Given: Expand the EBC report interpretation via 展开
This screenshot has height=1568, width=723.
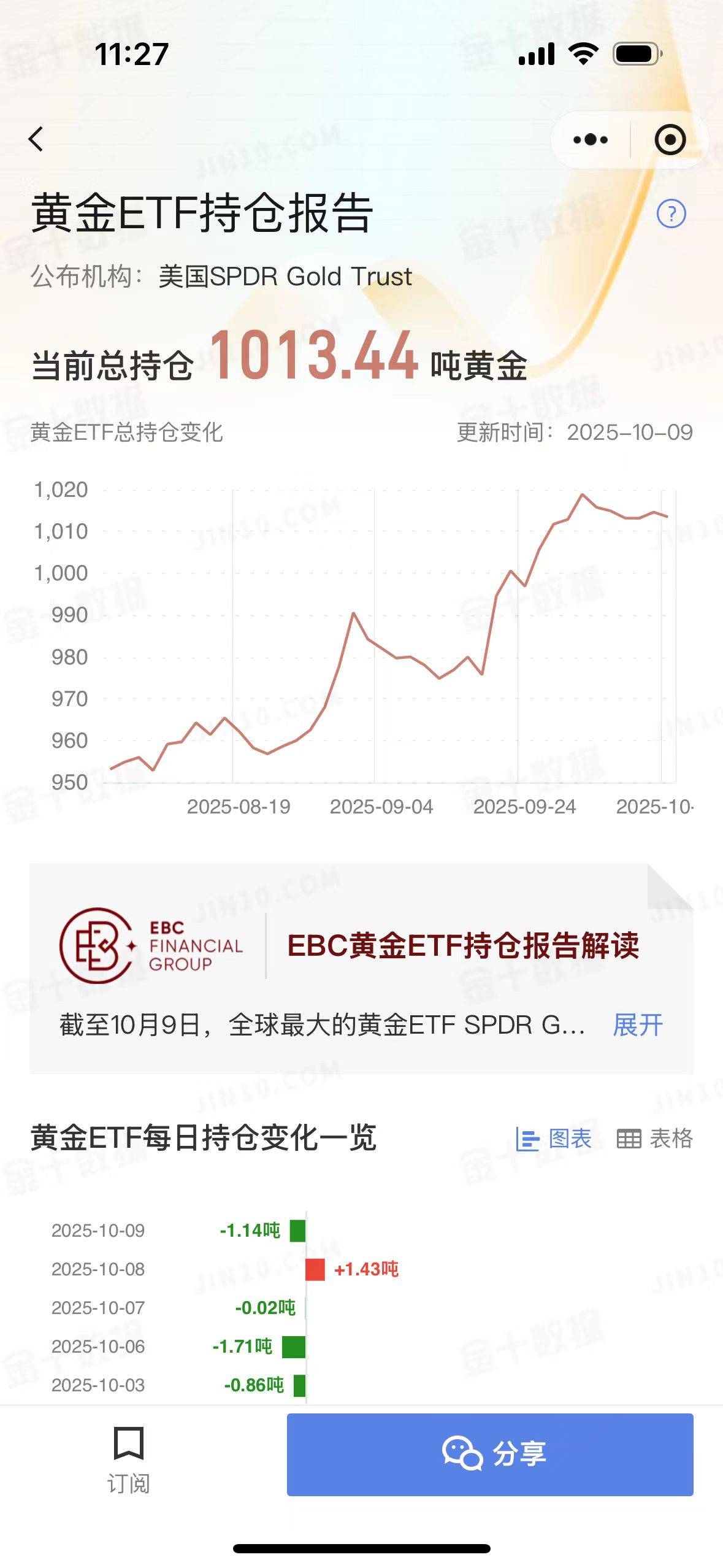Looking at the screenshot, I should 638,1025.
